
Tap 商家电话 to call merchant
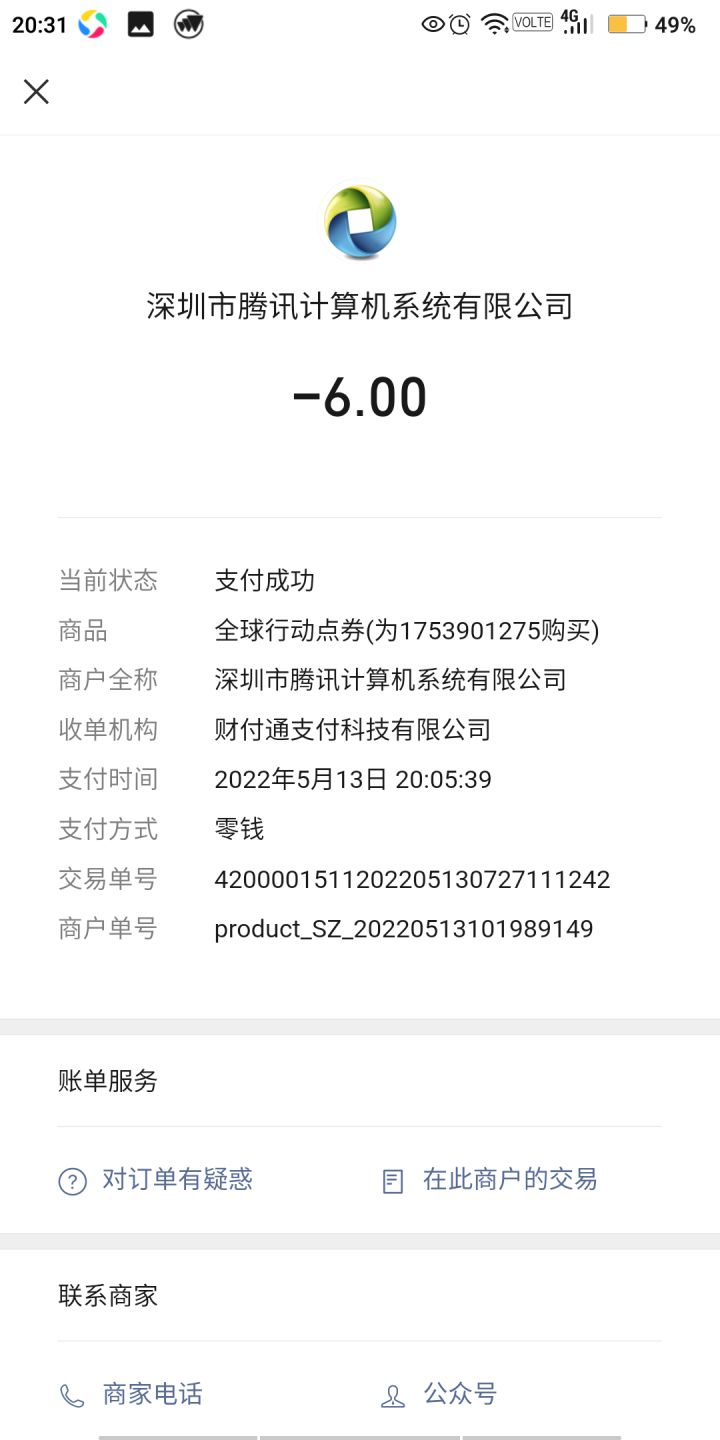tap(131, 1394)
